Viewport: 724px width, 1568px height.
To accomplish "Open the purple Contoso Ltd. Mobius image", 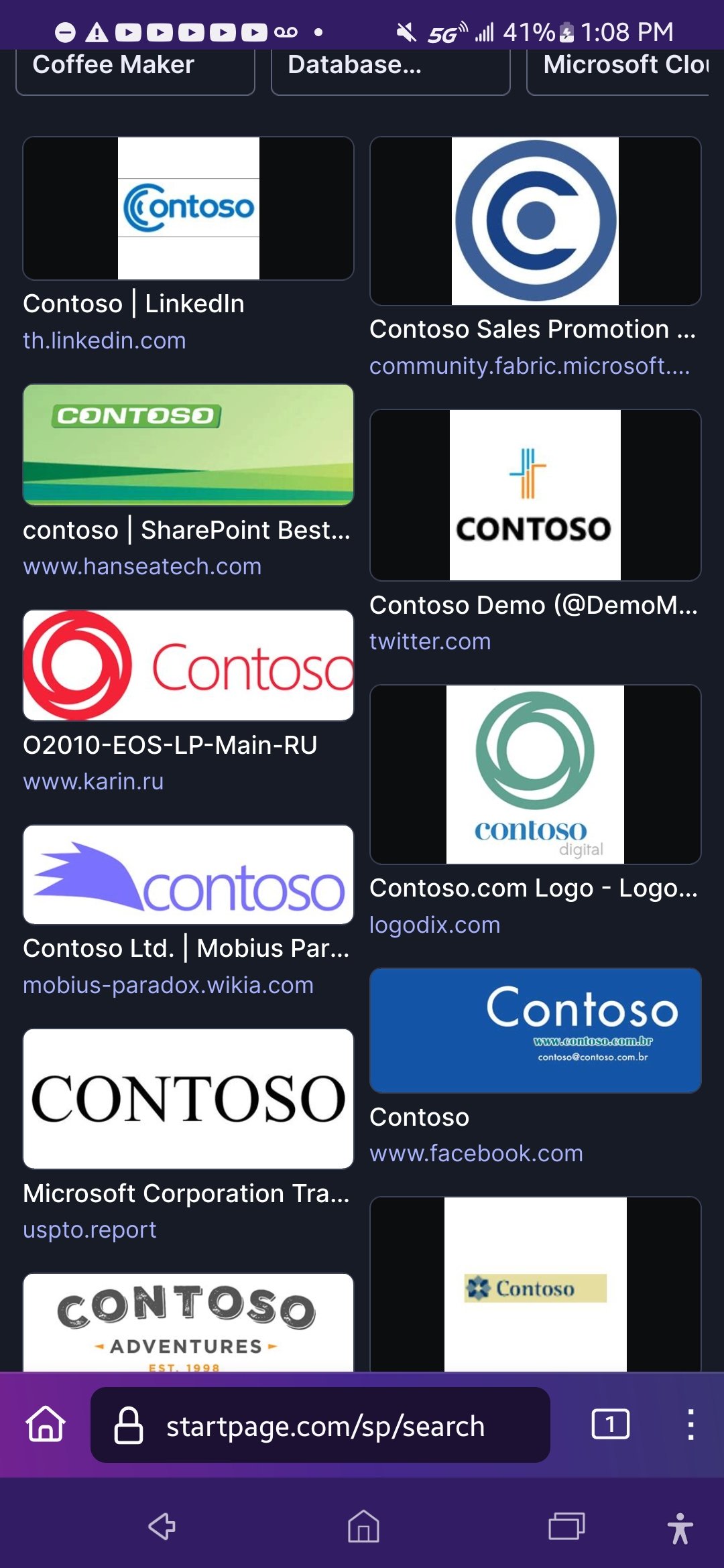I will point(188,874).
